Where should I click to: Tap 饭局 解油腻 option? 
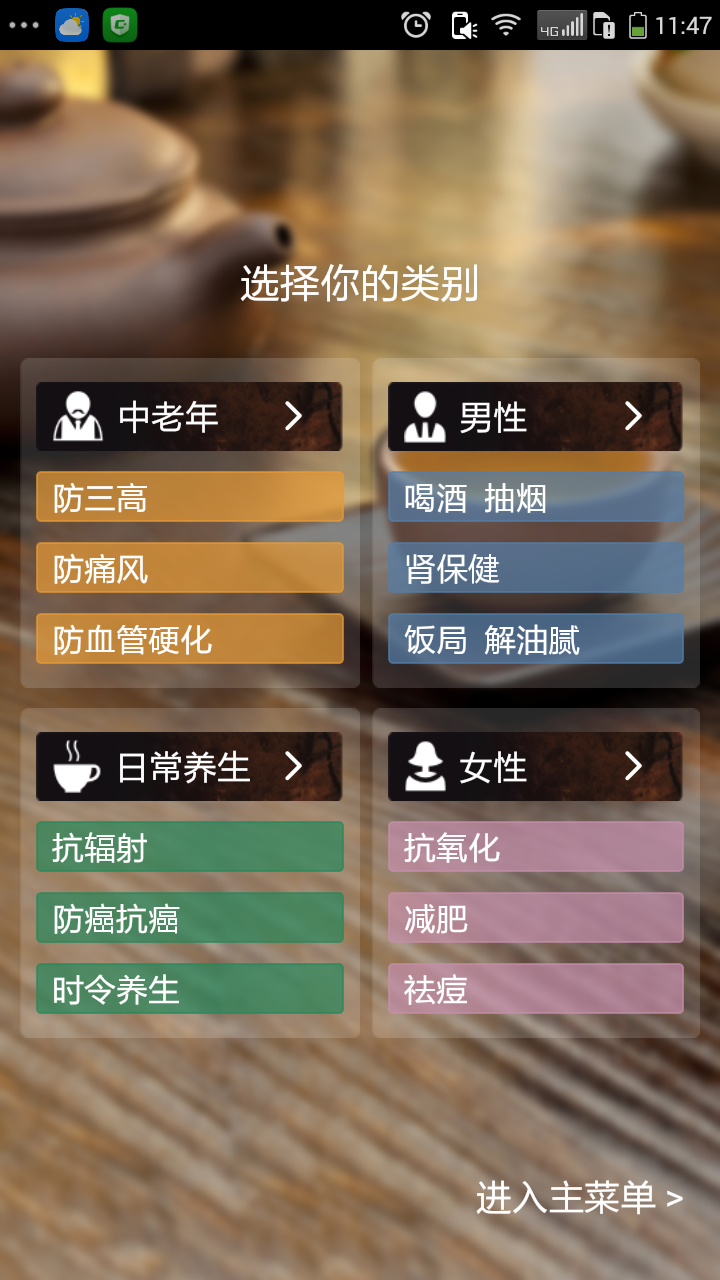(x=535, y=639)
